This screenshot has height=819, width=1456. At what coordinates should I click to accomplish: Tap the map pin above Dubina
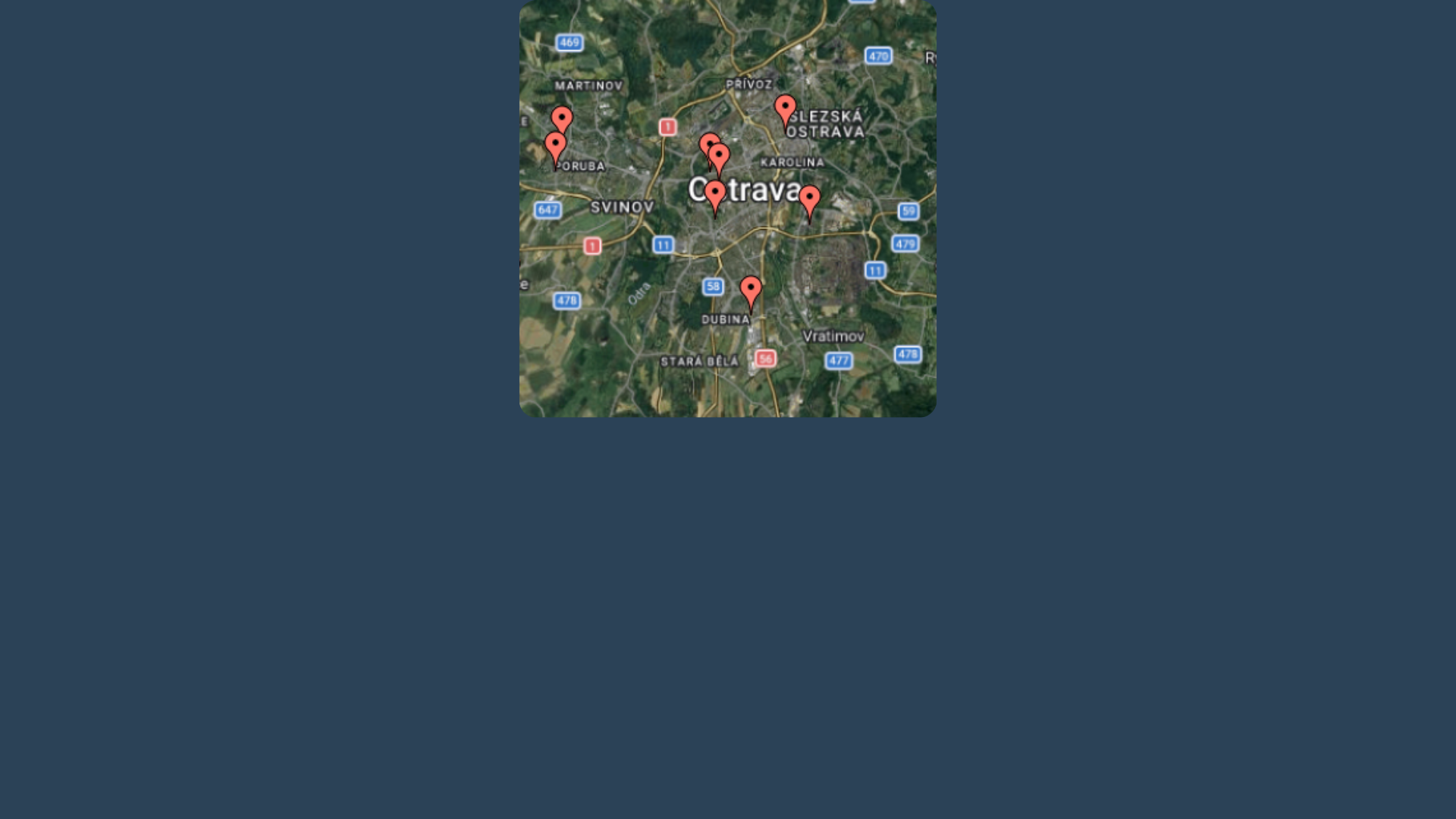tap(751, 291)
